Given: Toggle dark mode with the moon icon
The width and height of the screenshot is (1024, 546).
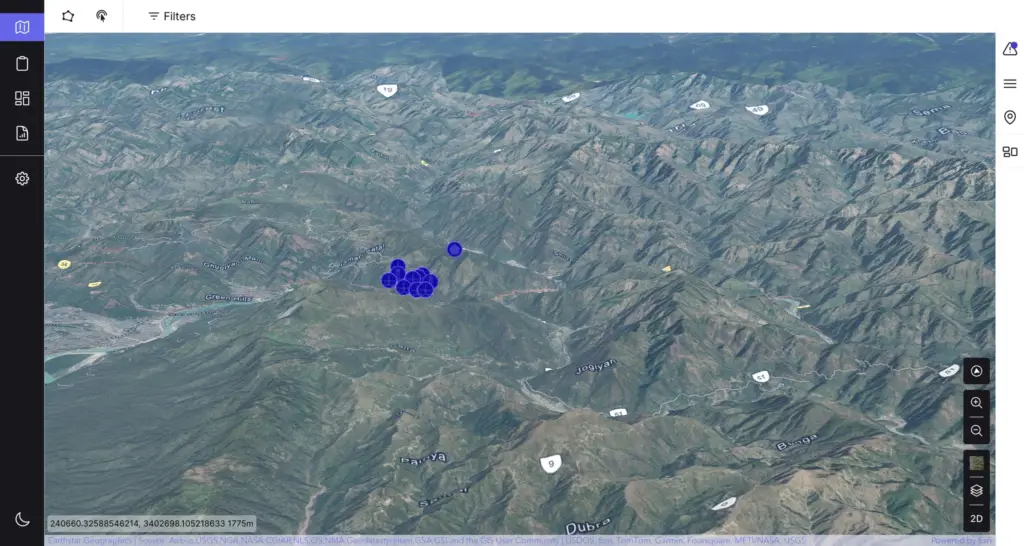Looking at the screenshot, I should (22, 519).
